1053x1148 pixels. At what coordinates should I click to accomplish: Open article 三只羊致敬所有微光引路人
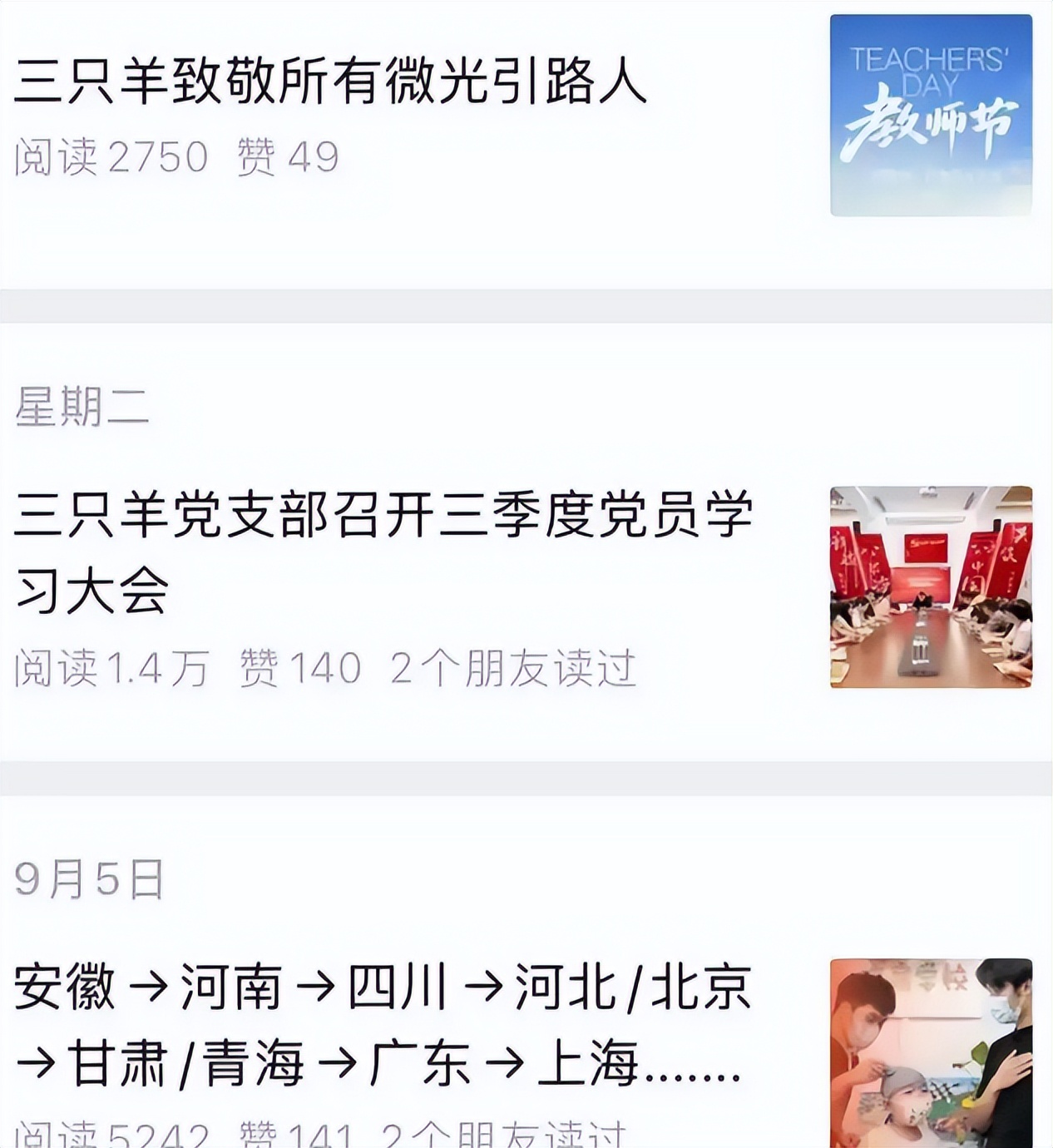point(330,82)
